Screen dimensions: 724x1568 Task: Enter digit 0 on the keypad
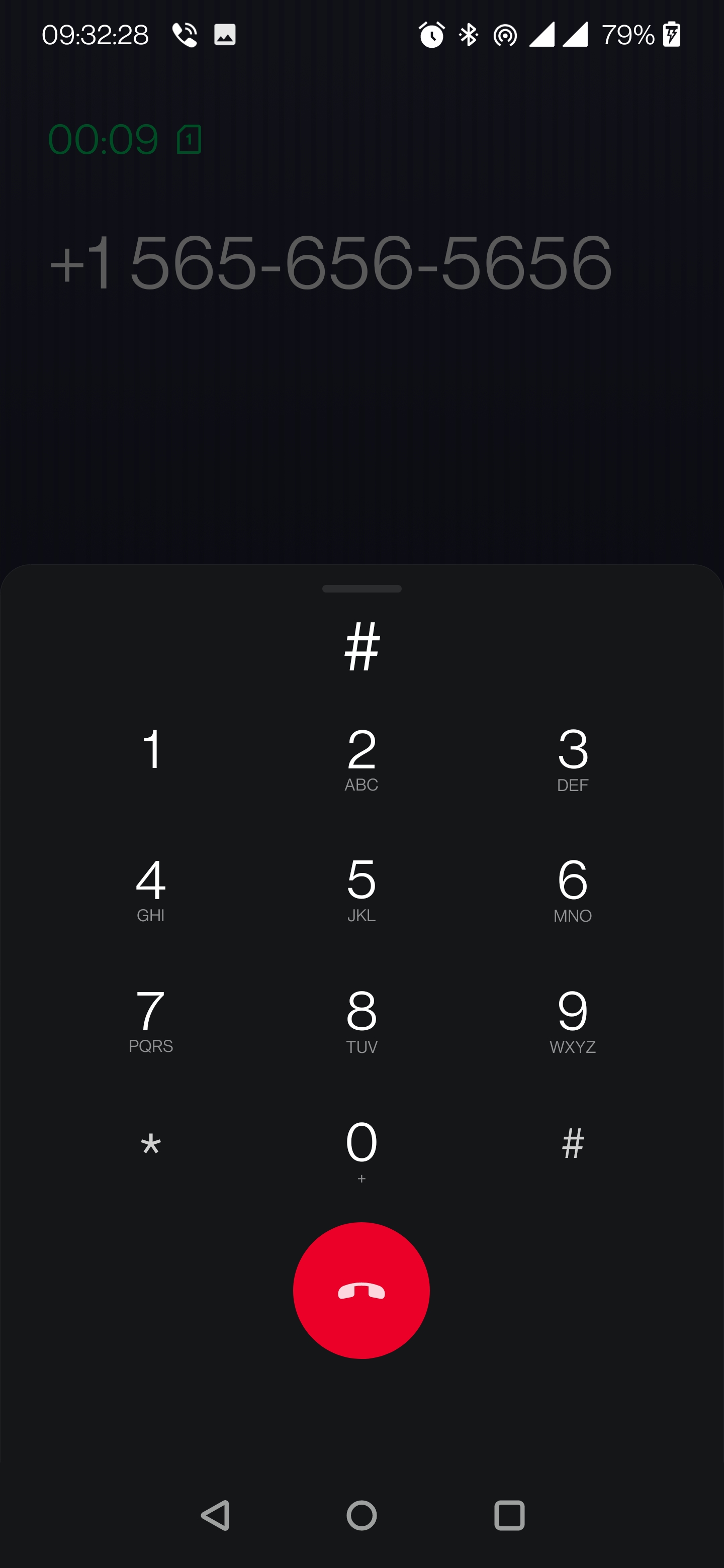pos(361,1150)
